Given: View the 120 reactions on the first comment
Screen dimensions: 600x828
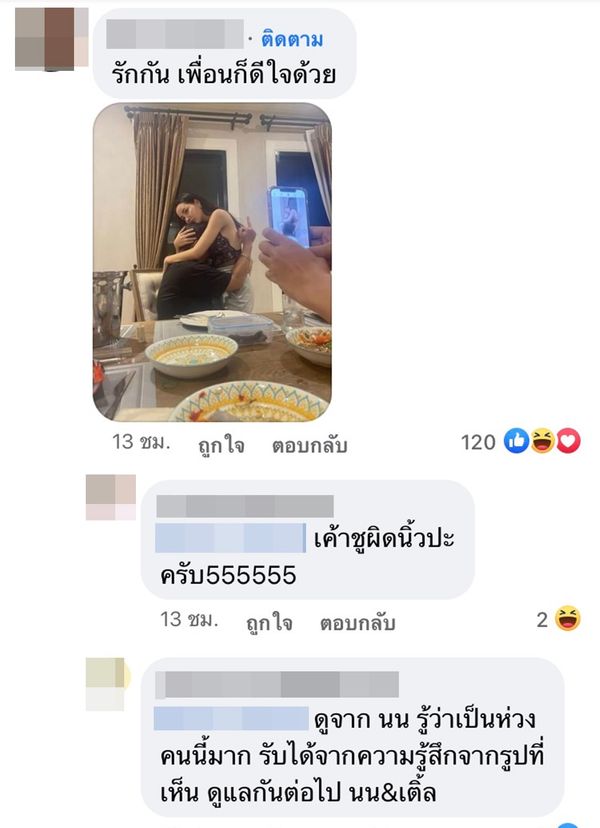Looking at the screenshot, I should (x=522, y=441).
